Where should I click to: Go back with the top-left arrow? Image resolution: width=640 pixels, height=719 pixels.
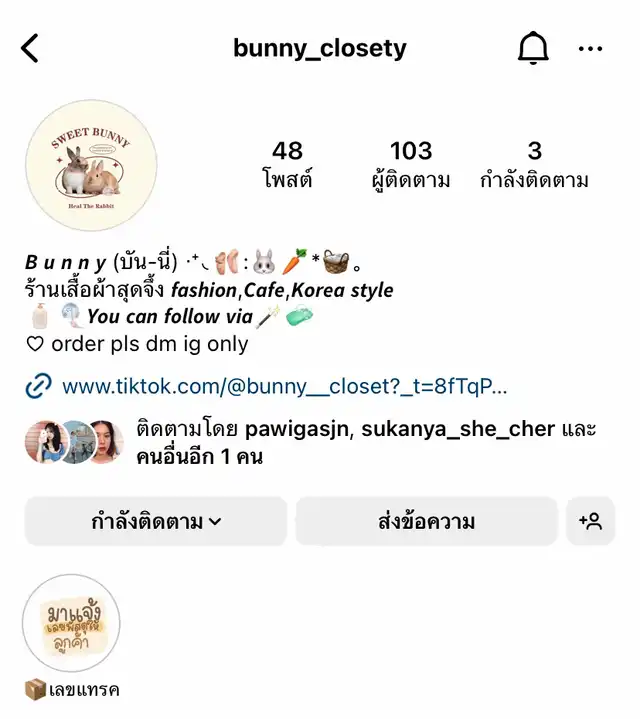[31, 48]
